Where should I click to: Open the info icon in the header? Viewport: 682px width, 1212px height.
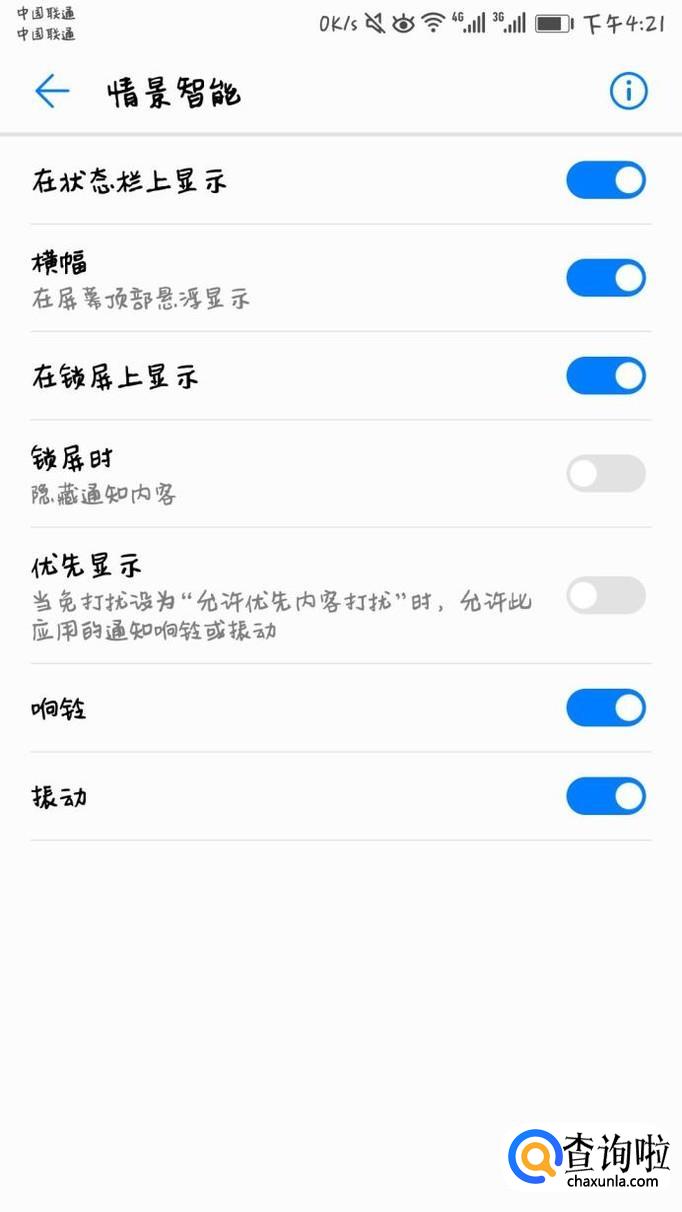(x=628, y=92)
